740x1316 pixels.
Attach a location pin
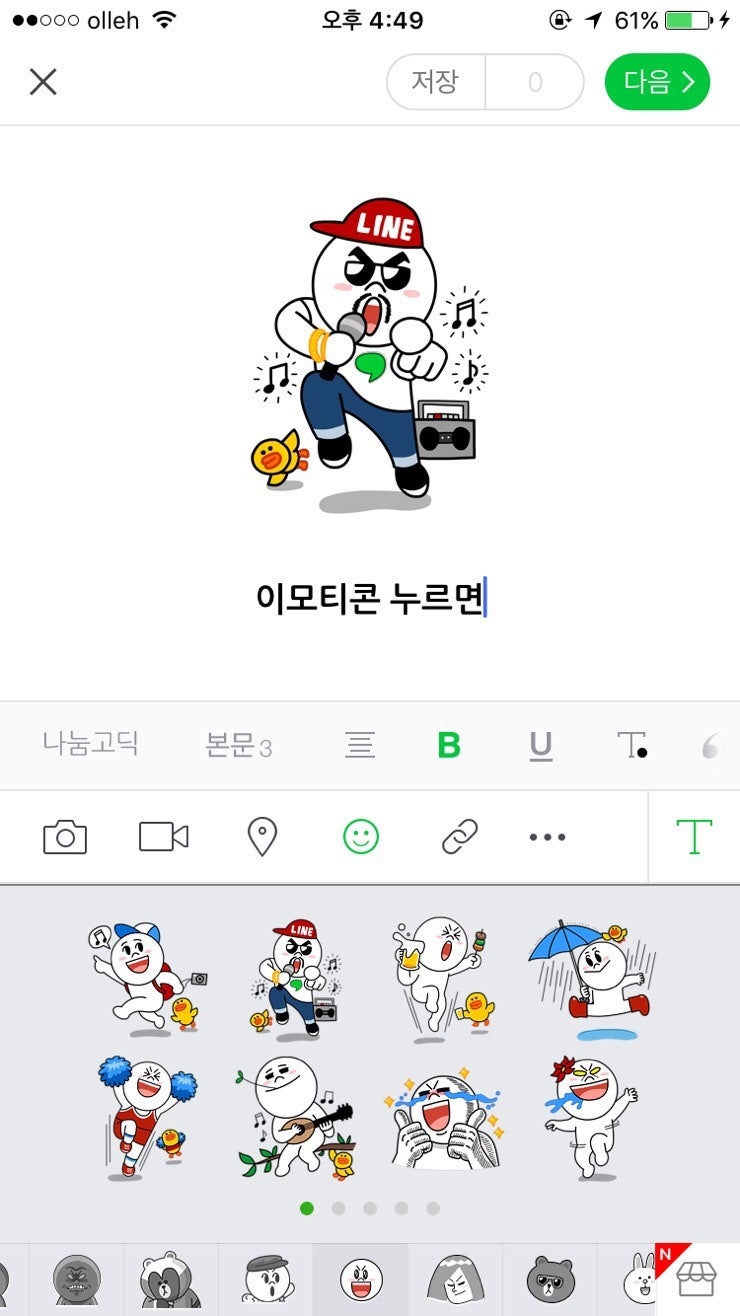click(x=262, y=836)
